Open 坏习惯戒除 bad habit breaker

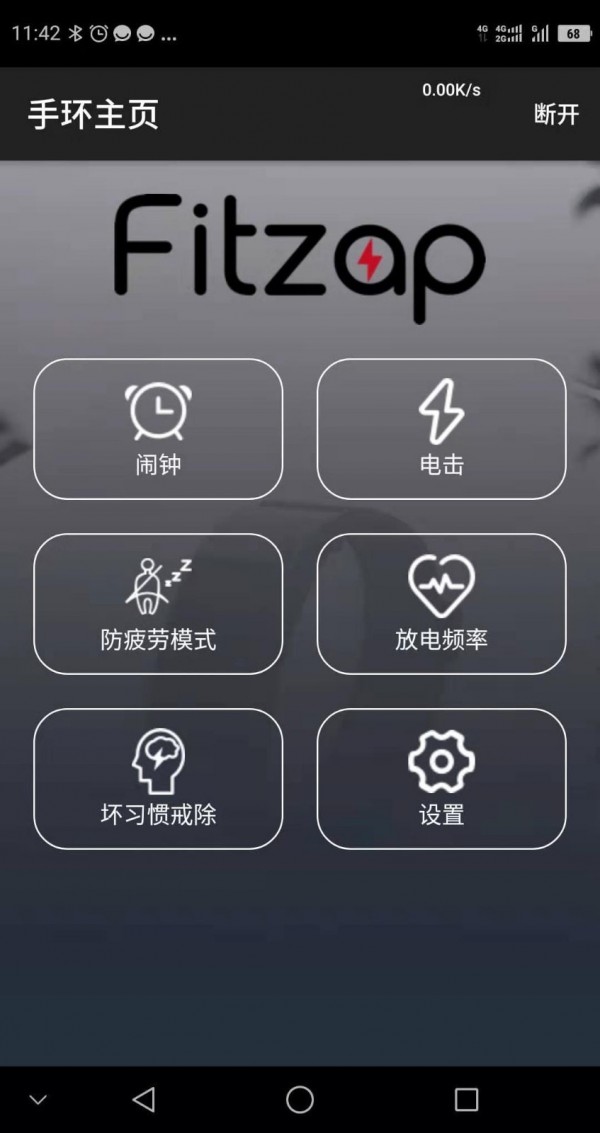(158, 779)
